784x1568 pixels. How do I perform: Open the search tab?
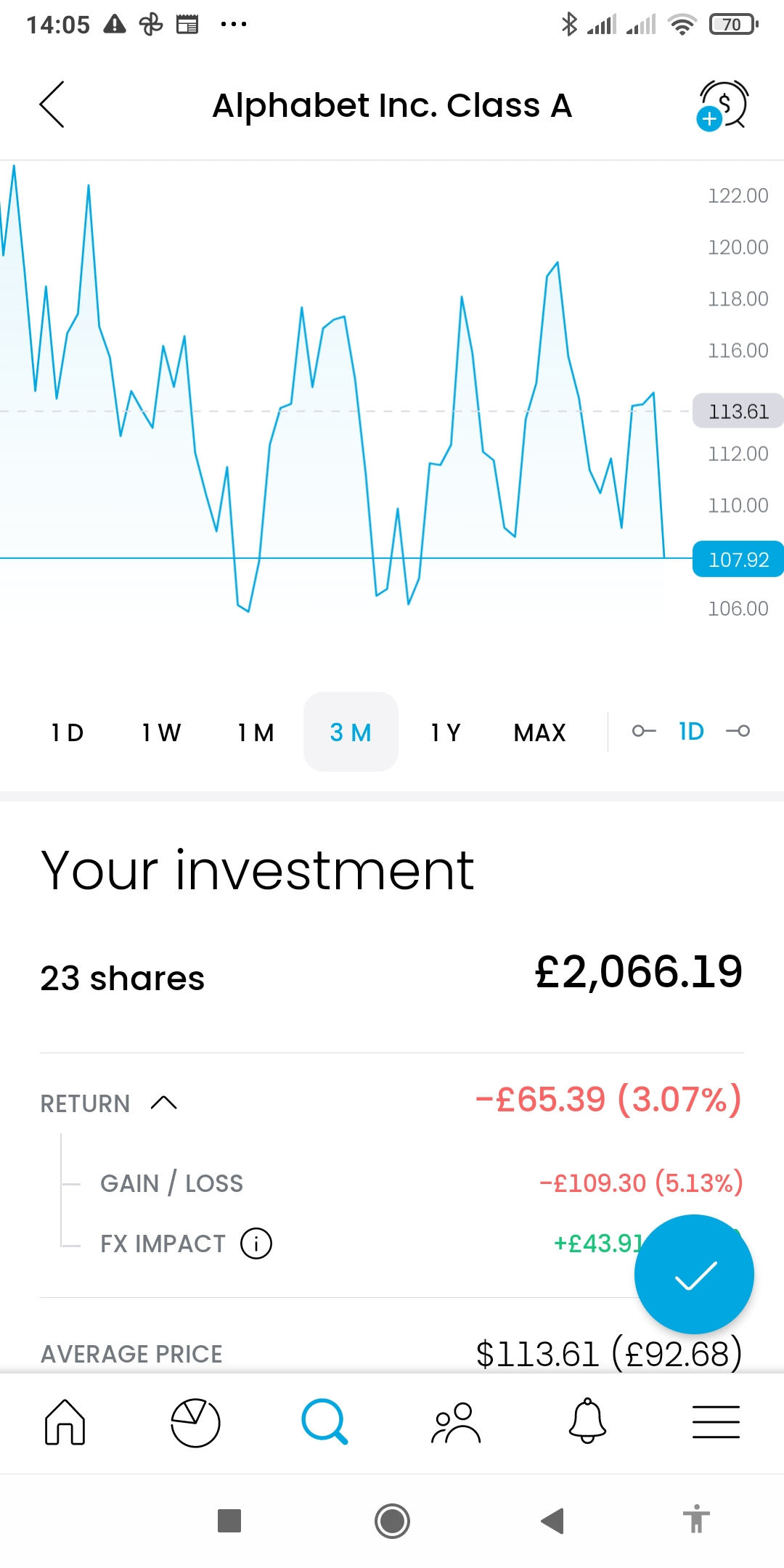tap(324, 1421)
